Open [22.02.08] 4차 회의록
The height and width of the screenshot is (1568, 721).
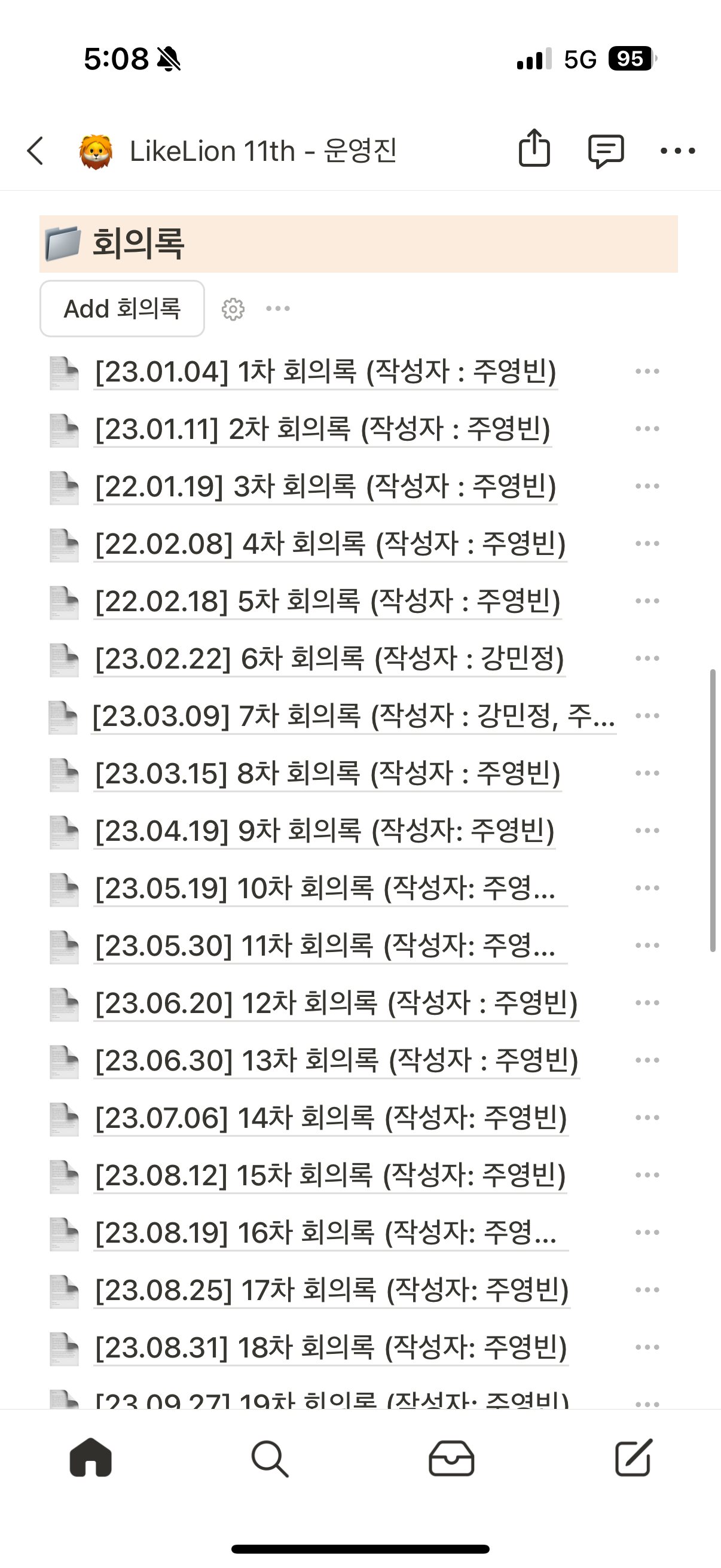pyautogui.click(x=330, y=544)
